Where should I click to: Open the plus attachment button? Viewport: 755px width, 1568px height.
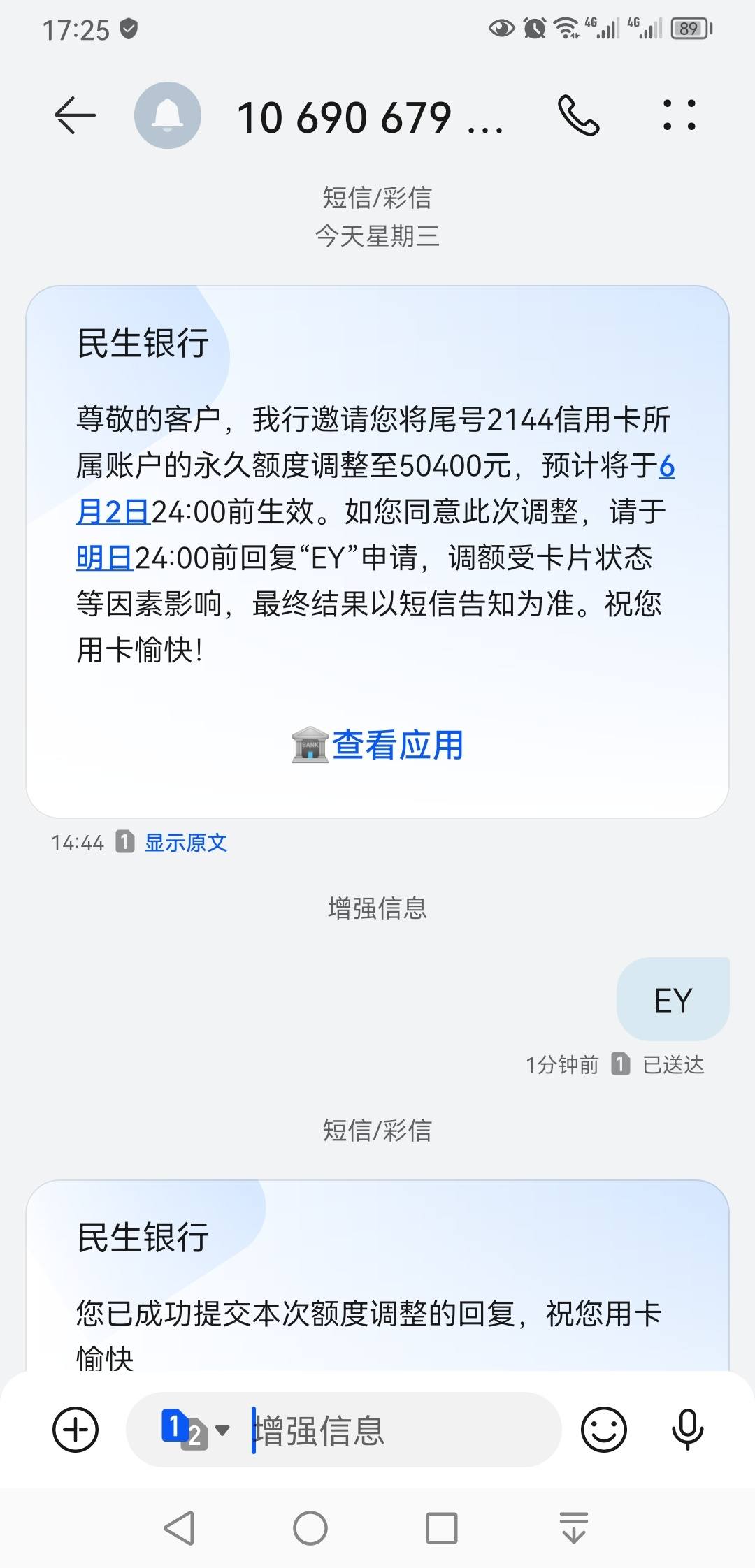coord(75,1429)
